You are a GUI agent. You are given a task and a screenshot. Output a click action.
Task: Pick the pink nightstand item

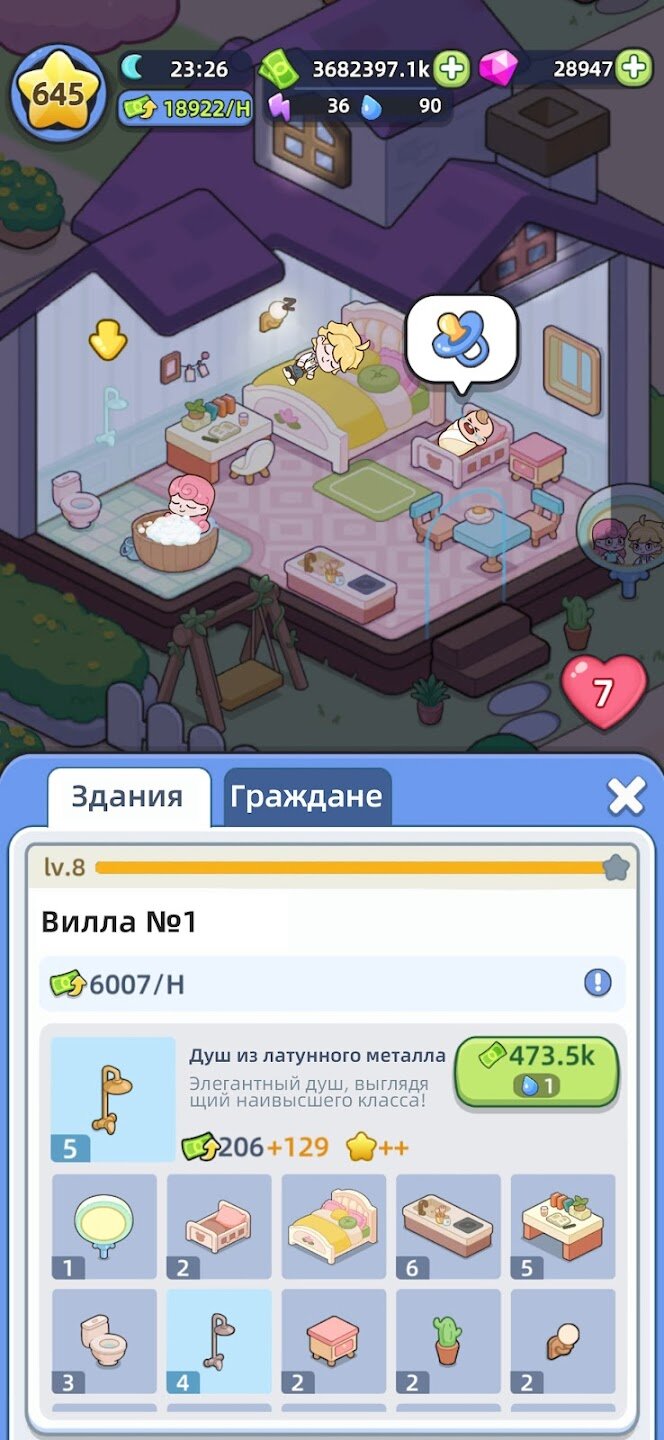334,1341
